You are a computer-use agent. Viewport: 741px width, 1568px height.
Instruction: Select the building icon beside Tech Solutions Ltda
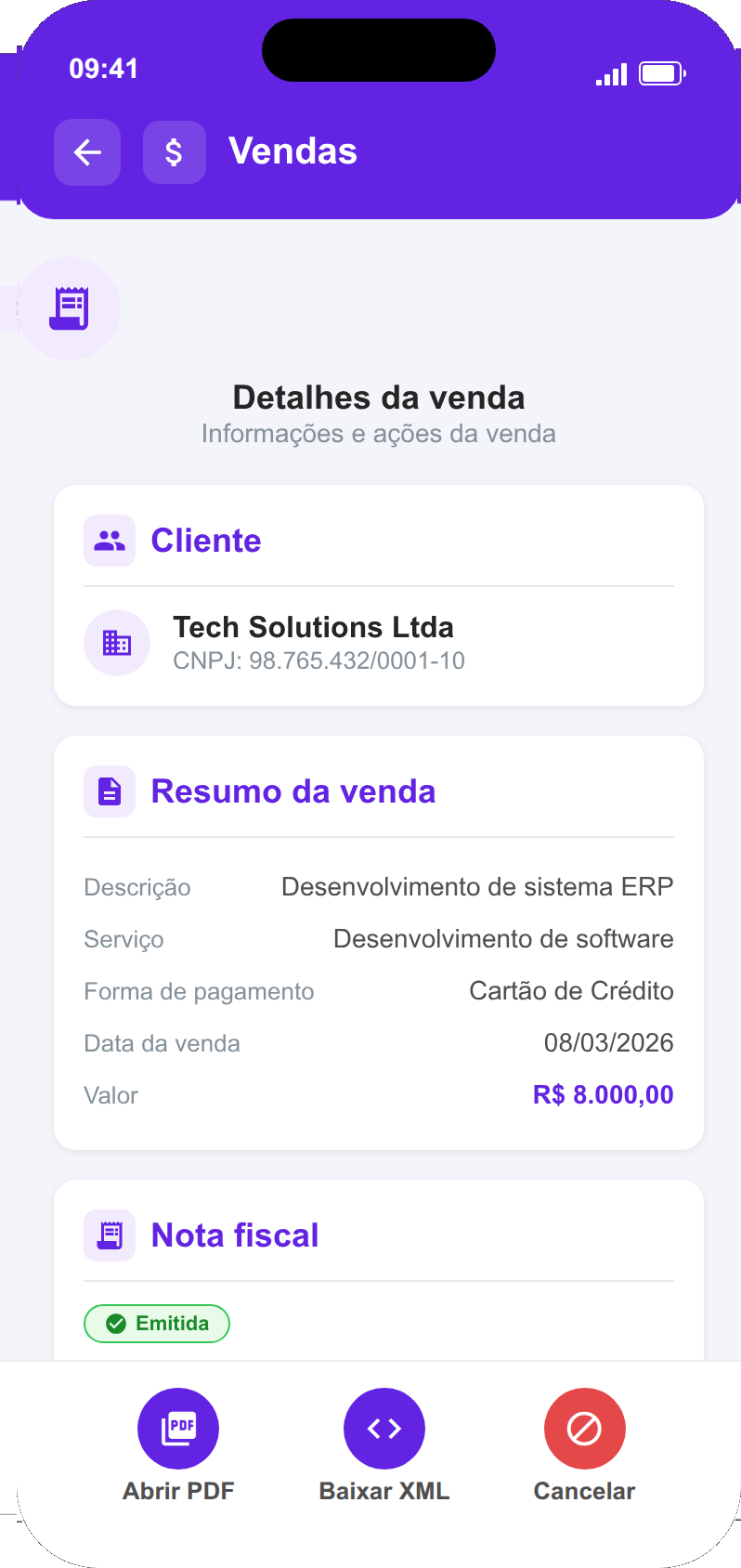tap(116, 642)
